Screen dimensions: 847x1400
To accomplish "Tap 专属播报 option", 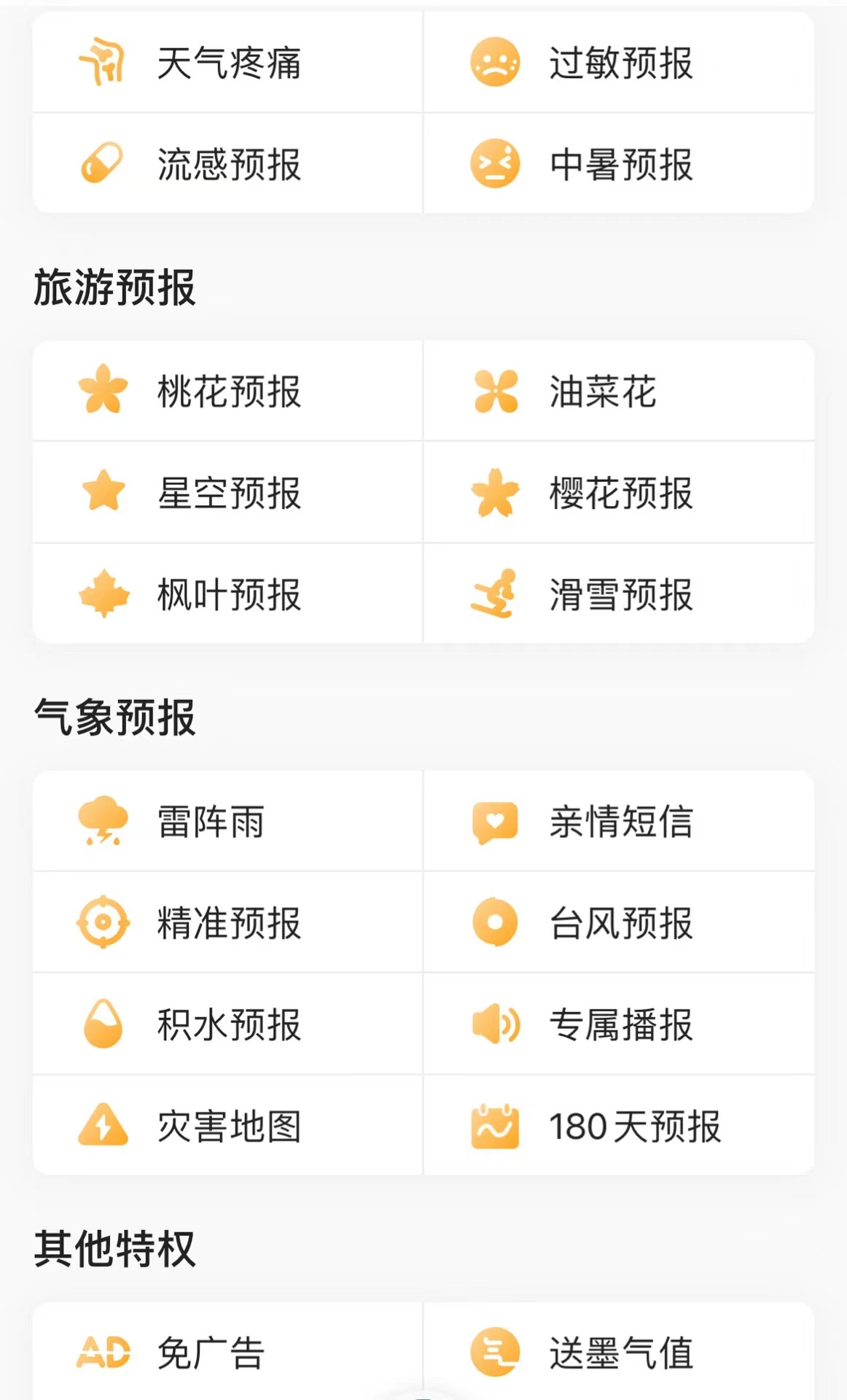I will click(x=619, y=1024).
